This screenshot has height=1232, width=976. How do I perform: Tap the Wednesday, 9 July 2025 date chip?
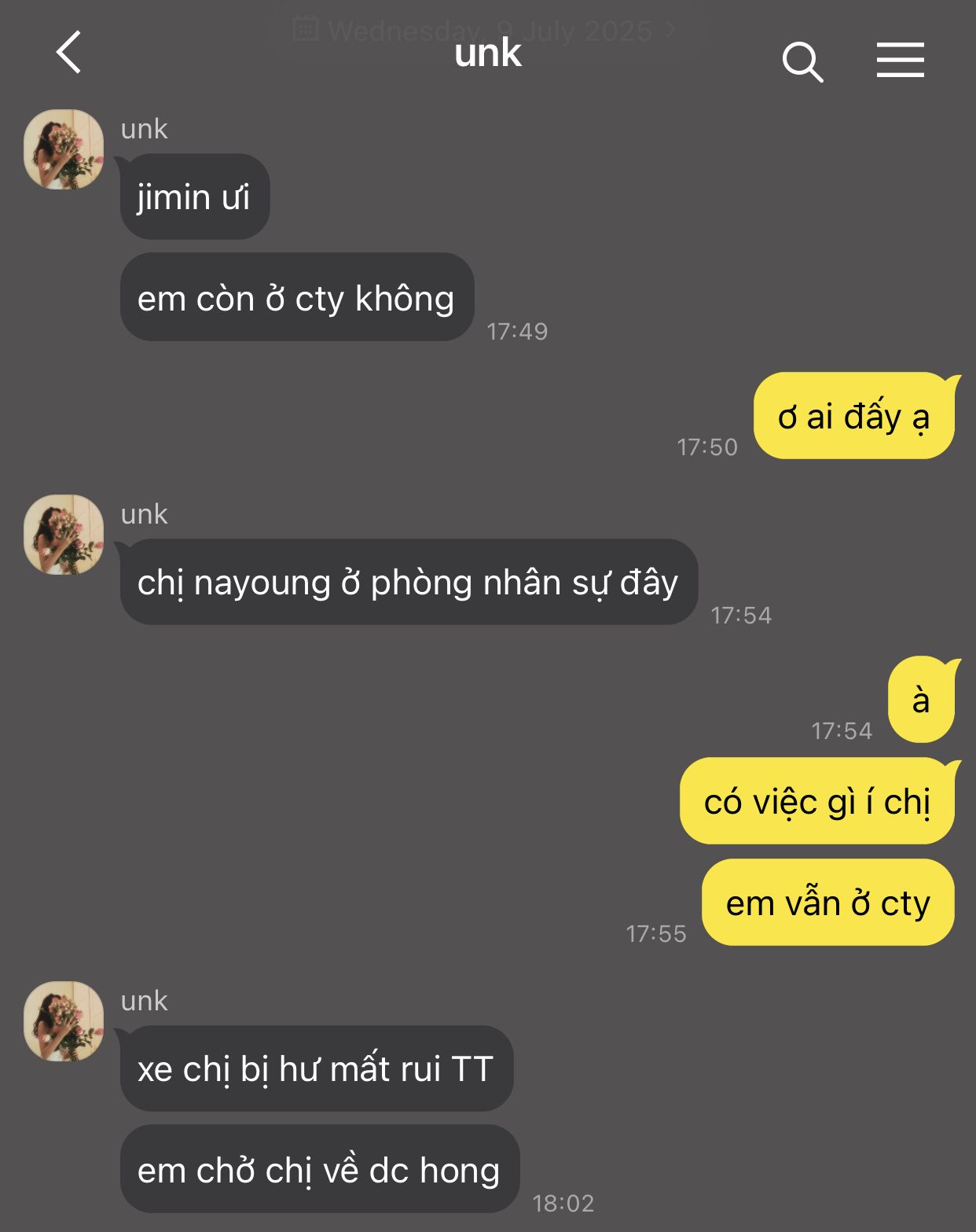(x=485, y=31)
